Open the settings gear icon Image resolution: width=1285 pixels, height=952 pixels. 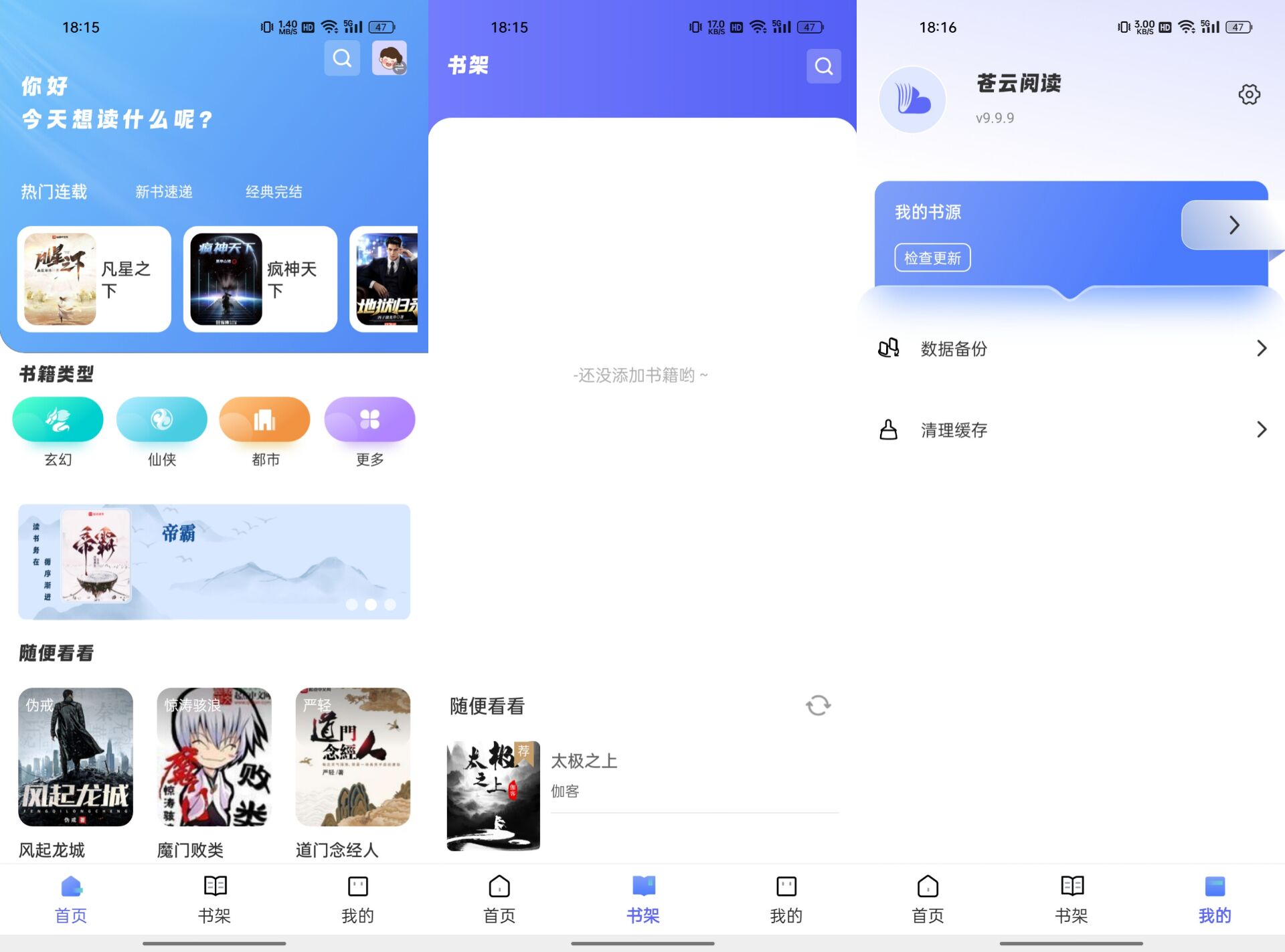coord(1249,94)
